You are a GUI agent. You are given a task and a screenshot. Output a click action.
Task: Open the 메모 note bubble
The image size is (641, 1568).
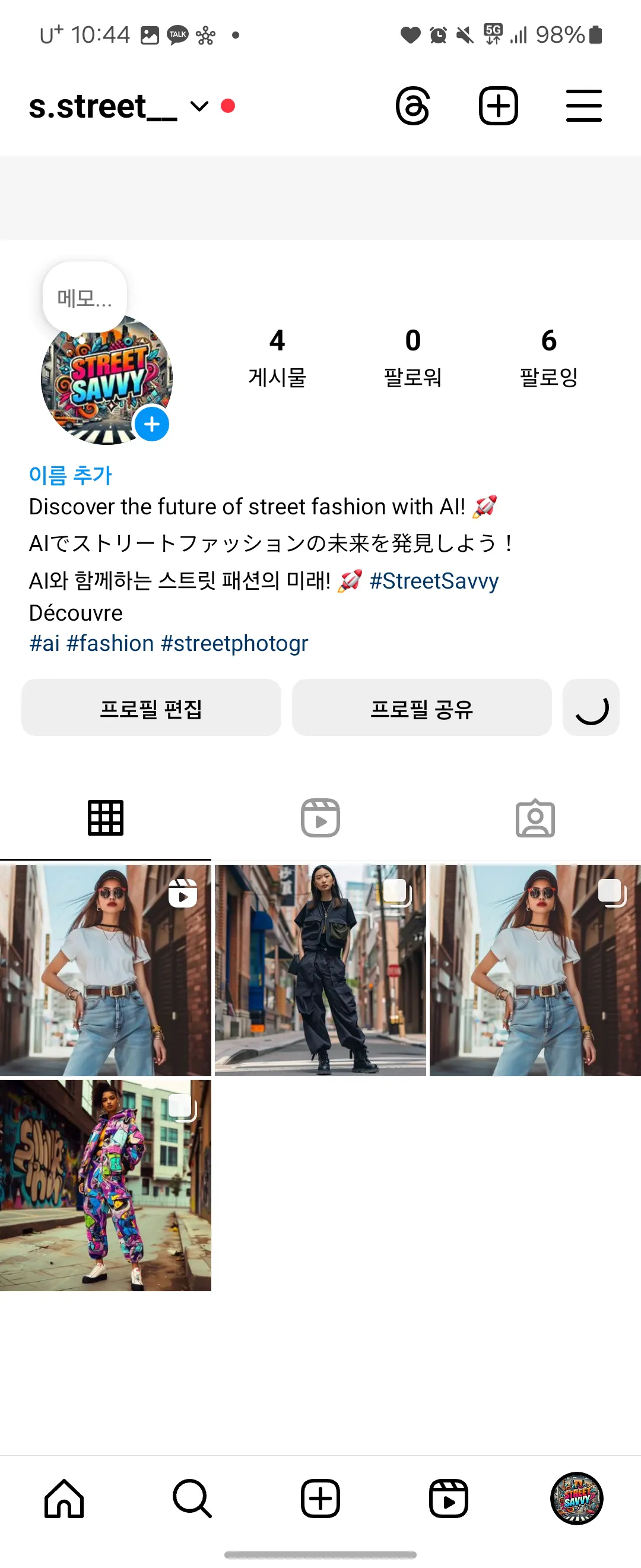84,298
